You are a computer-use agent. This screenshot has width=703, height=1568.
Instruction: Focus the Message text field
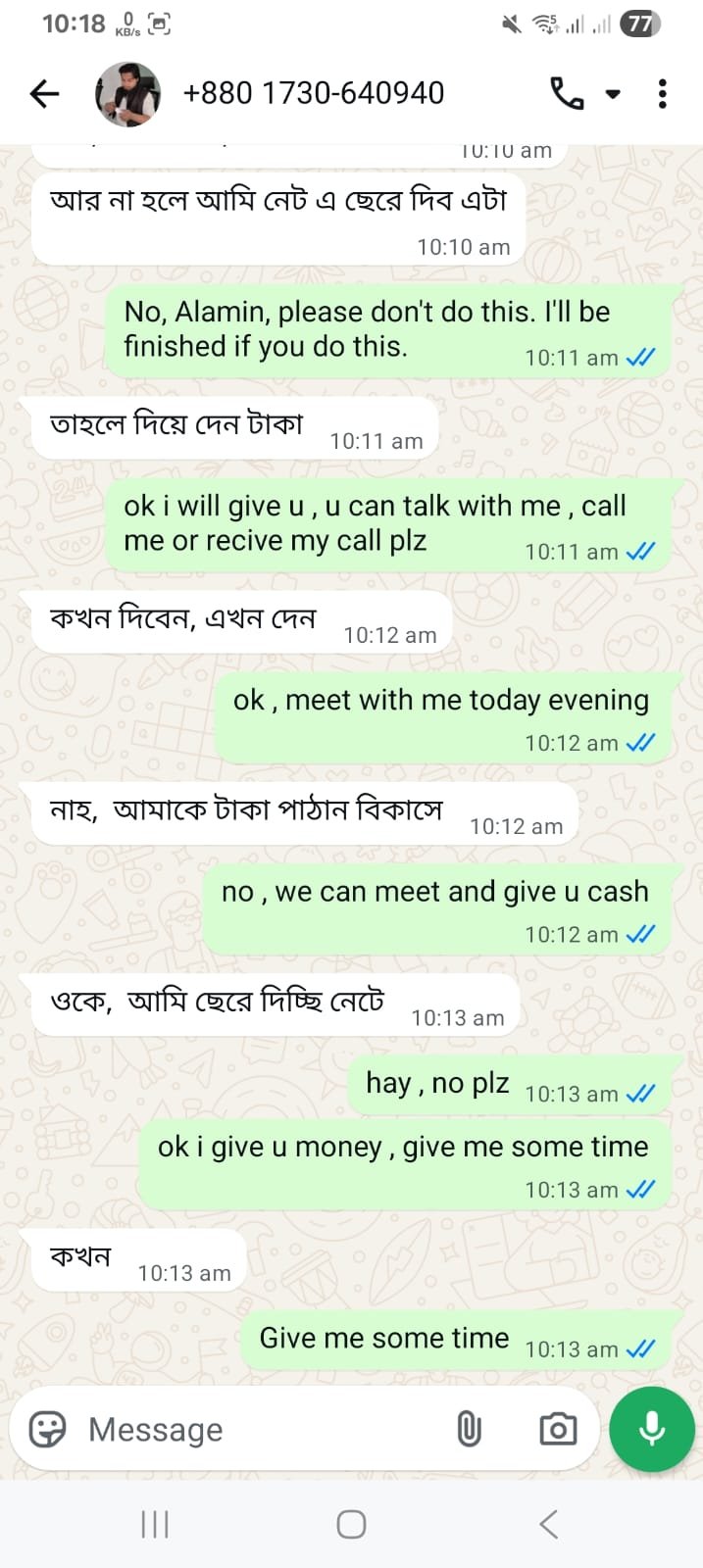tap(255, 1430)
